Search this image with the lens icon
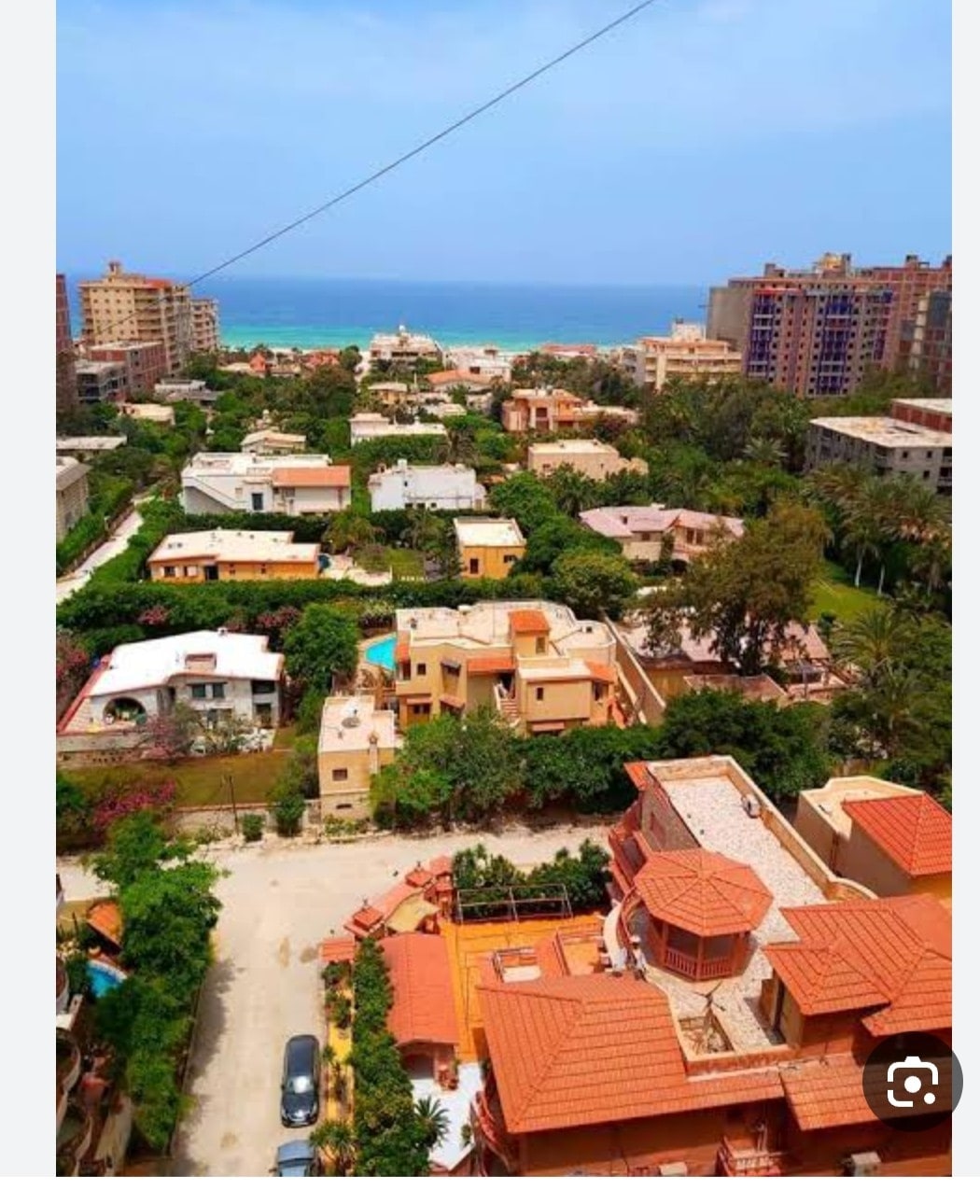Image resolution: width=980 pixels, height=1204 pixels. click(912, 1083)
